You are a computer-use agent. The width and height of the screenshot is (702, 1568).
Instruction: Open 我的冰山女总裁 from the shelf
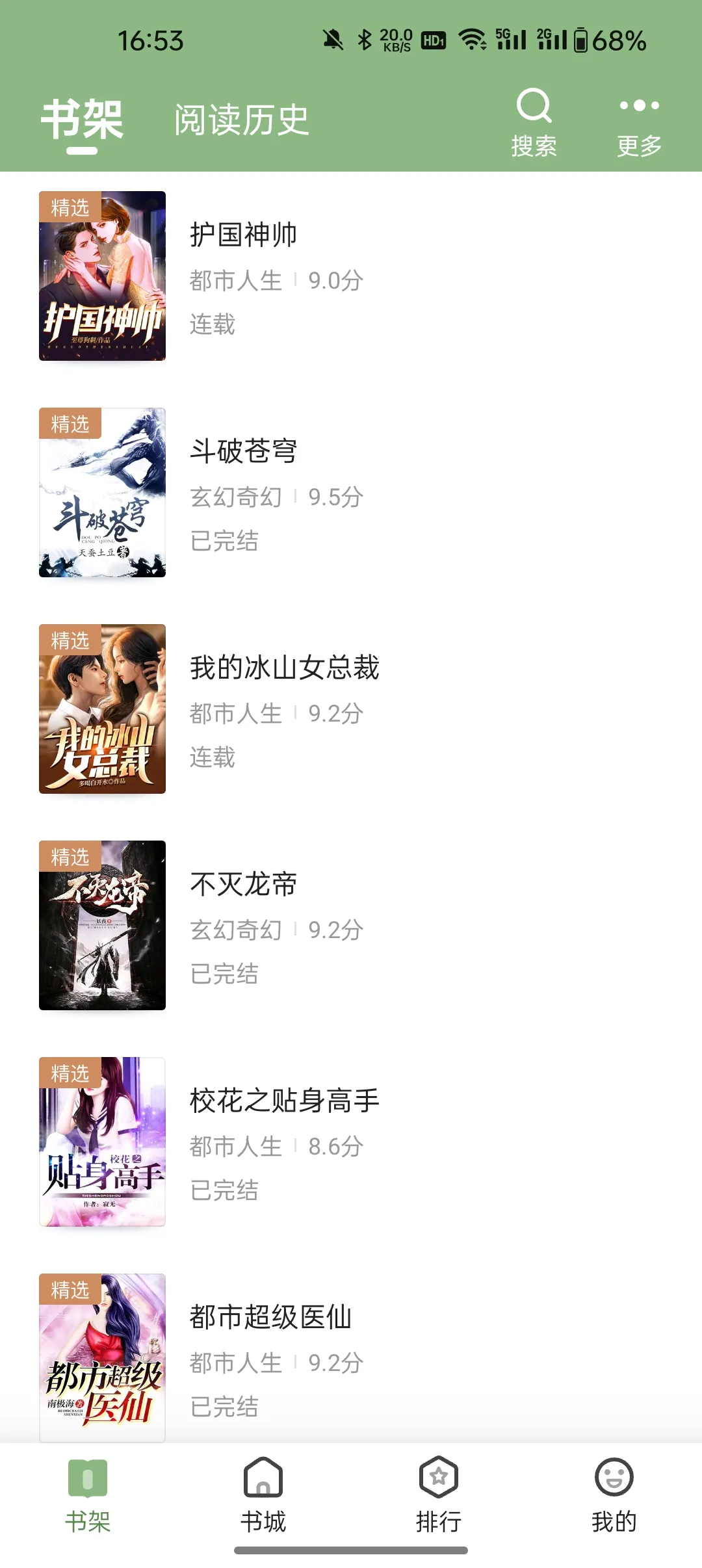coord(284,668)
